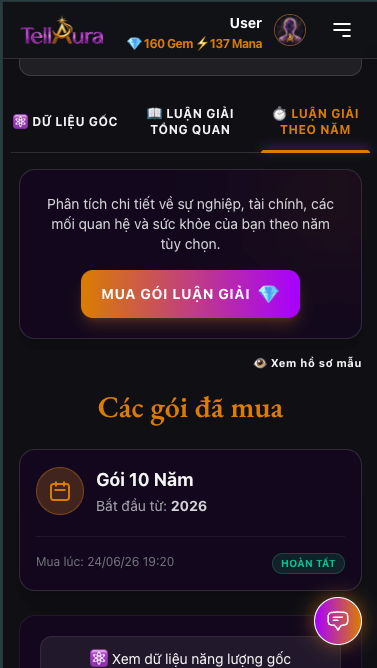Switch to the Dữ liệu gốc tab
Image resolution: width=377 pixels, height=668 pixels.
click(x=65, y=121)
